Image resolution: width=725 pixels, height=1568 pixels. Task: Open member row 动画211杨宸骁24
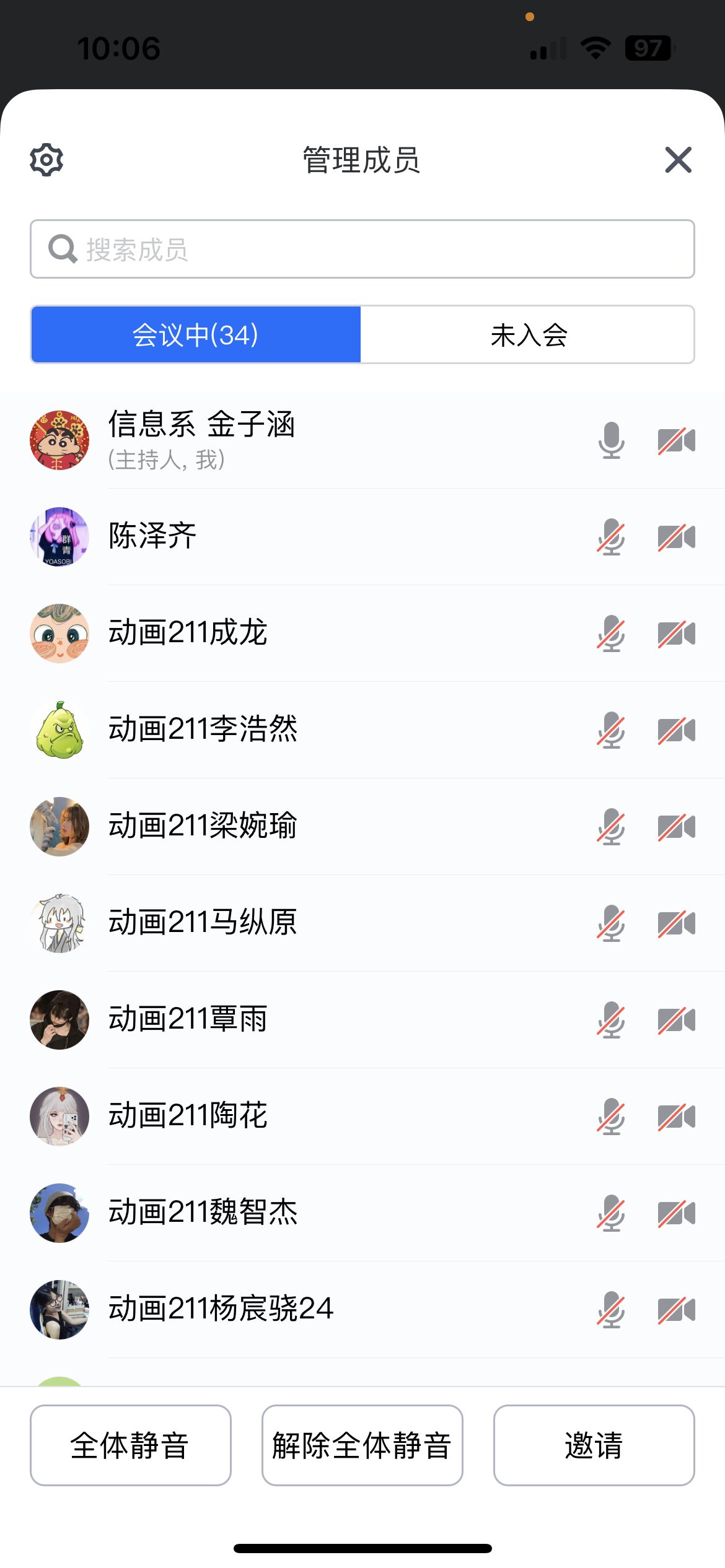tap(310, 1309)
